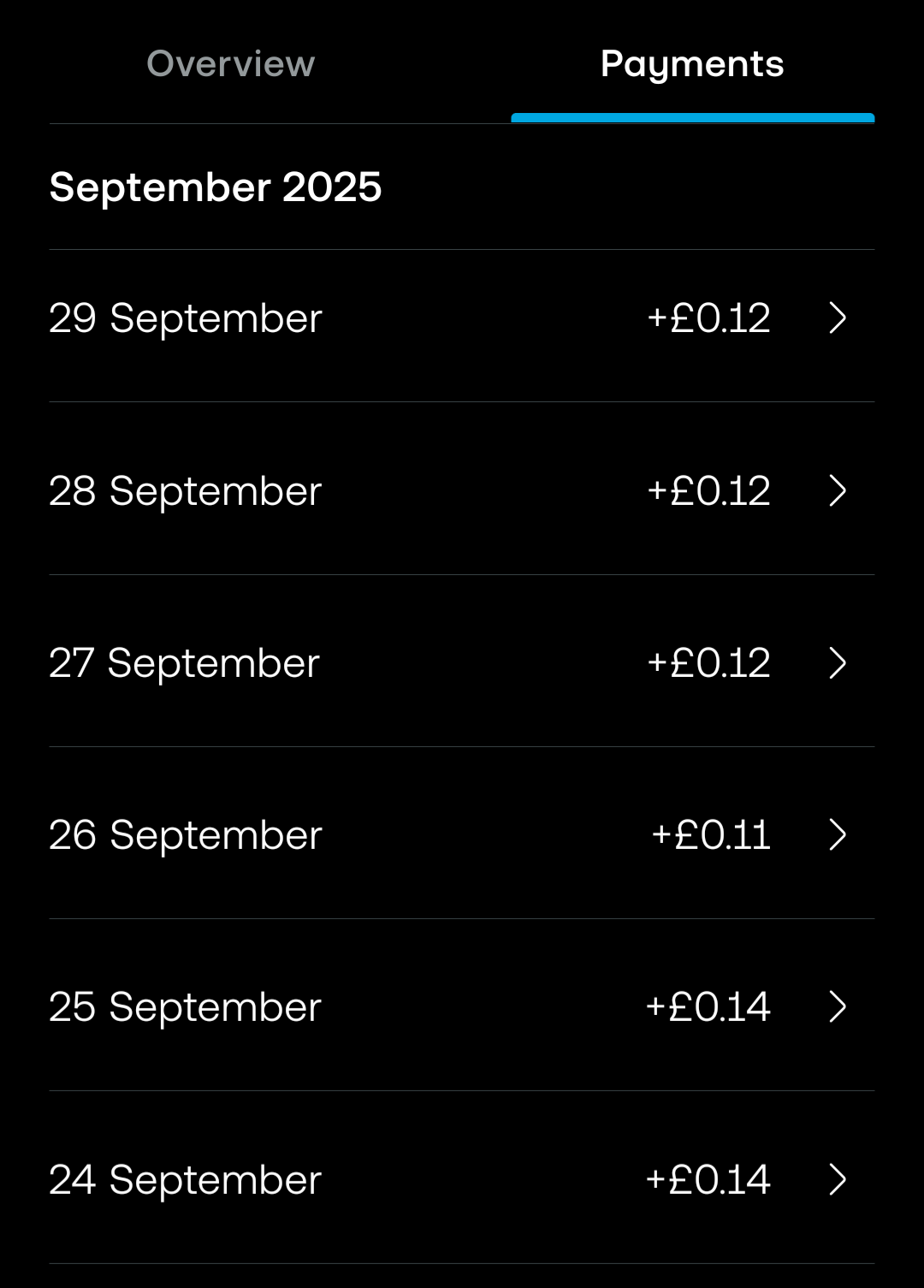Click the September 2025 month heading
Image resolution: width=924 pixels, height=1288 pixels.
(216, 187)
